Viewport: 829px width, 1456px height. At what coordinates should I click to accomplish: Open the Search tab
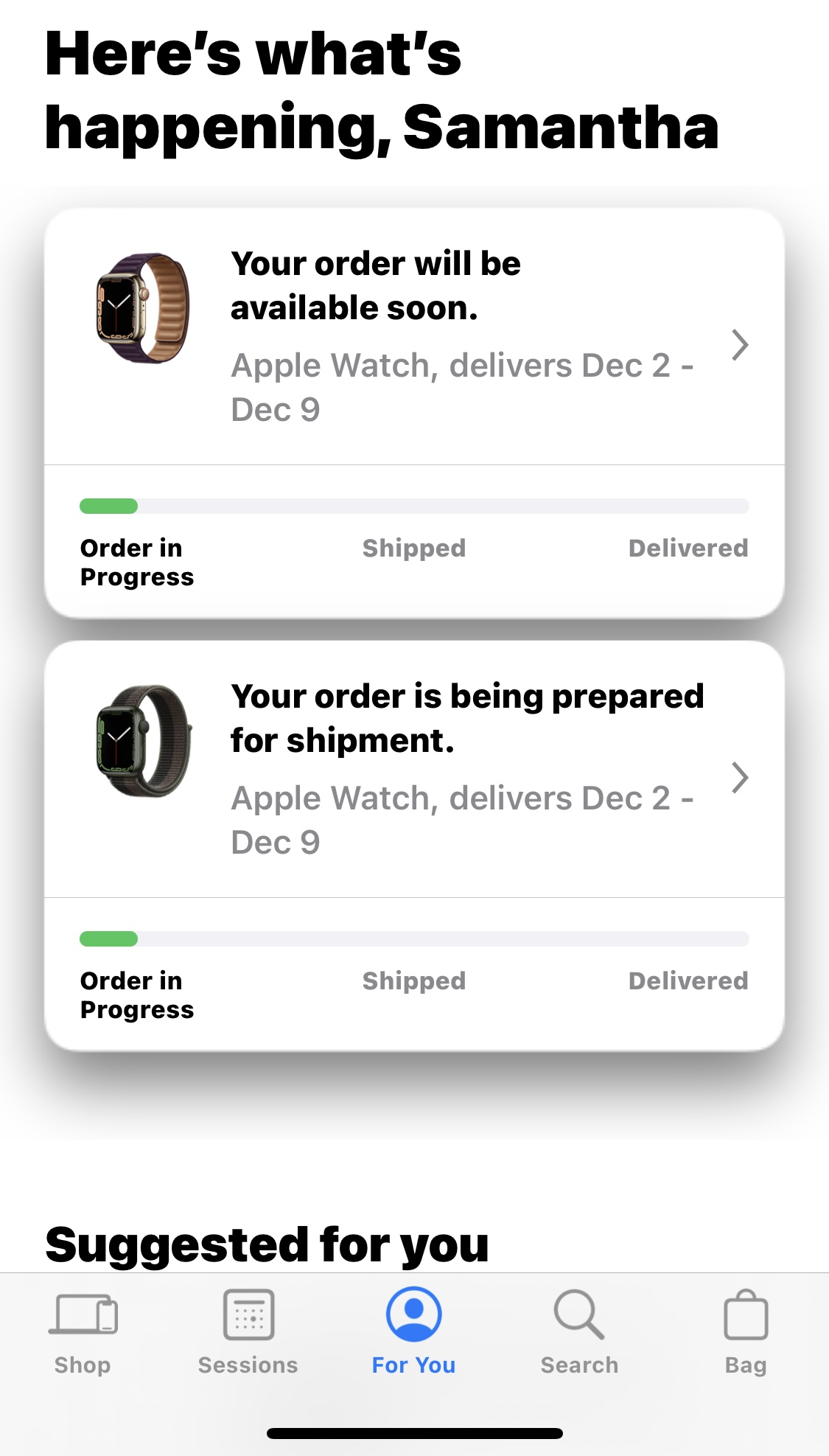[579, 1331]
